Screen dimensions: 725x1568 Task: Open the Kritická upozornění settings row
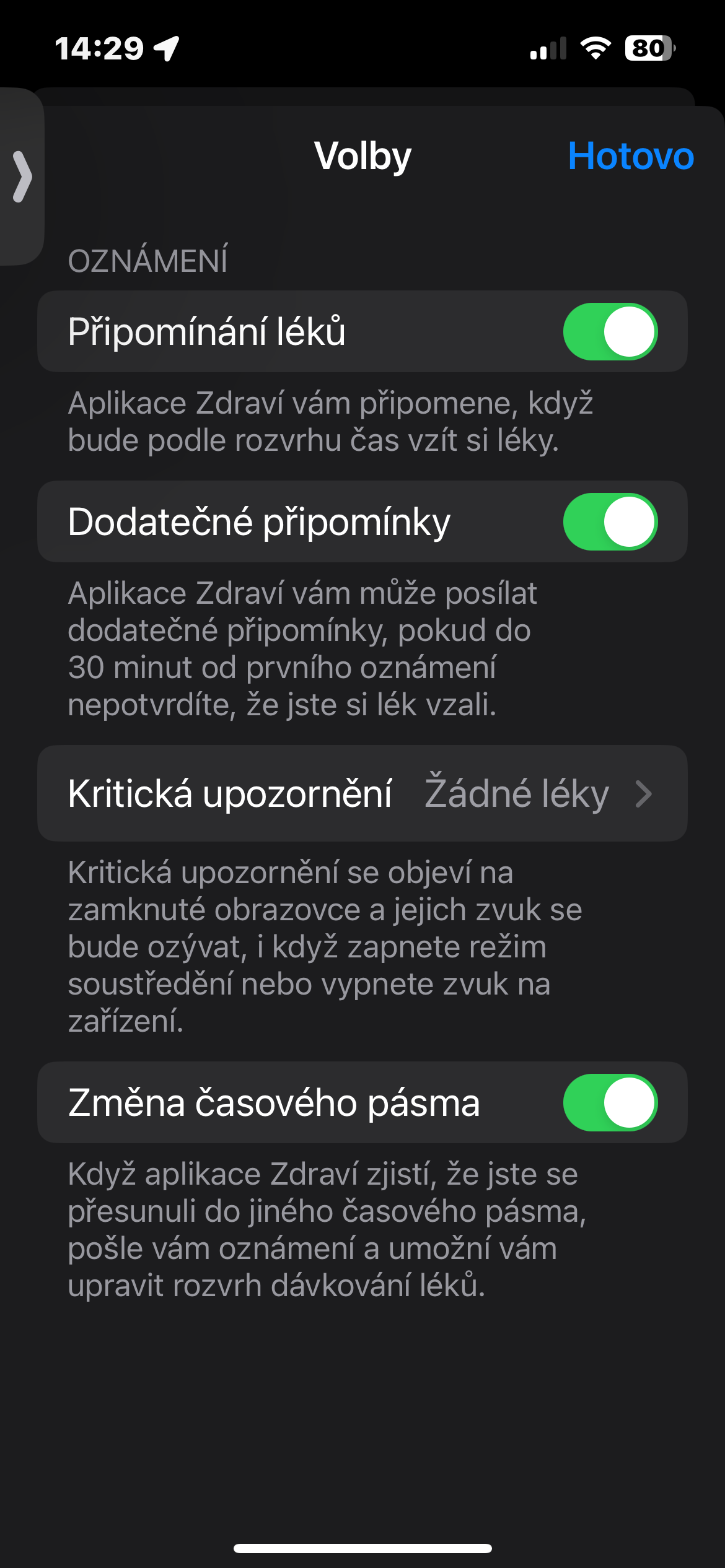point(362,793)
